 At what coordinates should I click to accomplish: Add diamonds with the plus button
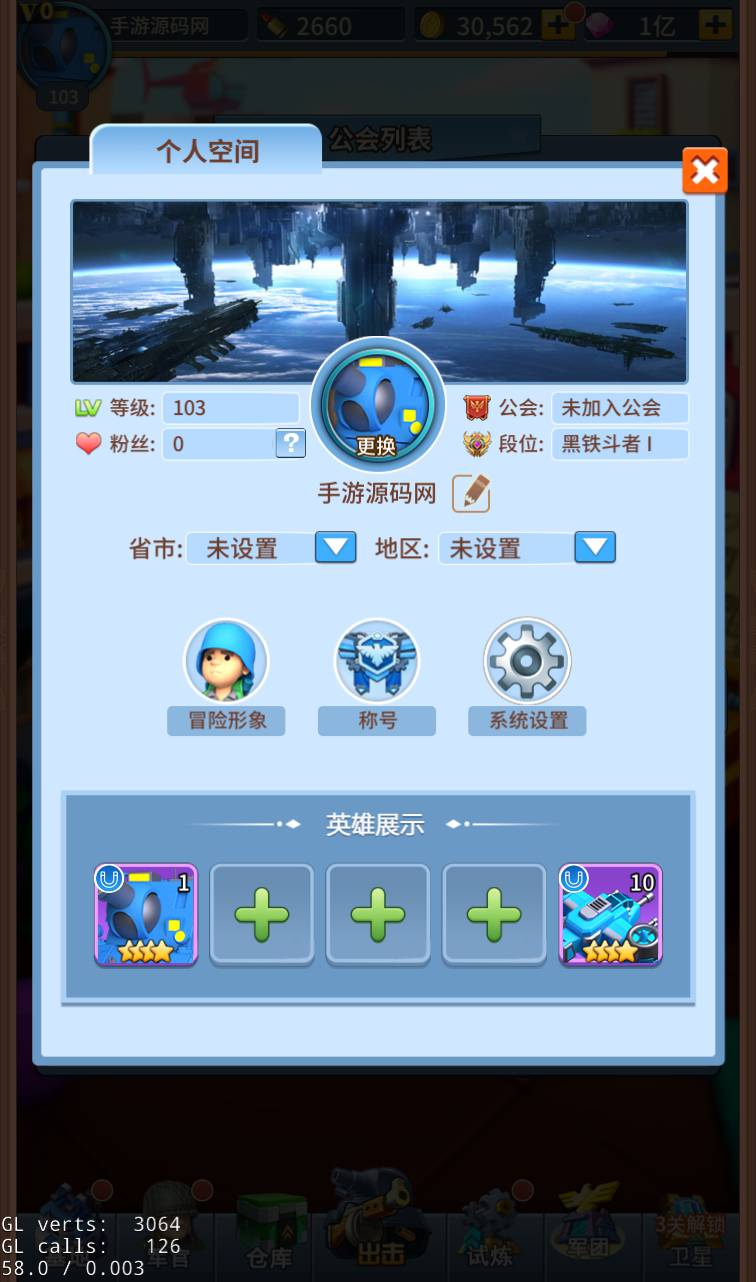[x=715, y=26]
